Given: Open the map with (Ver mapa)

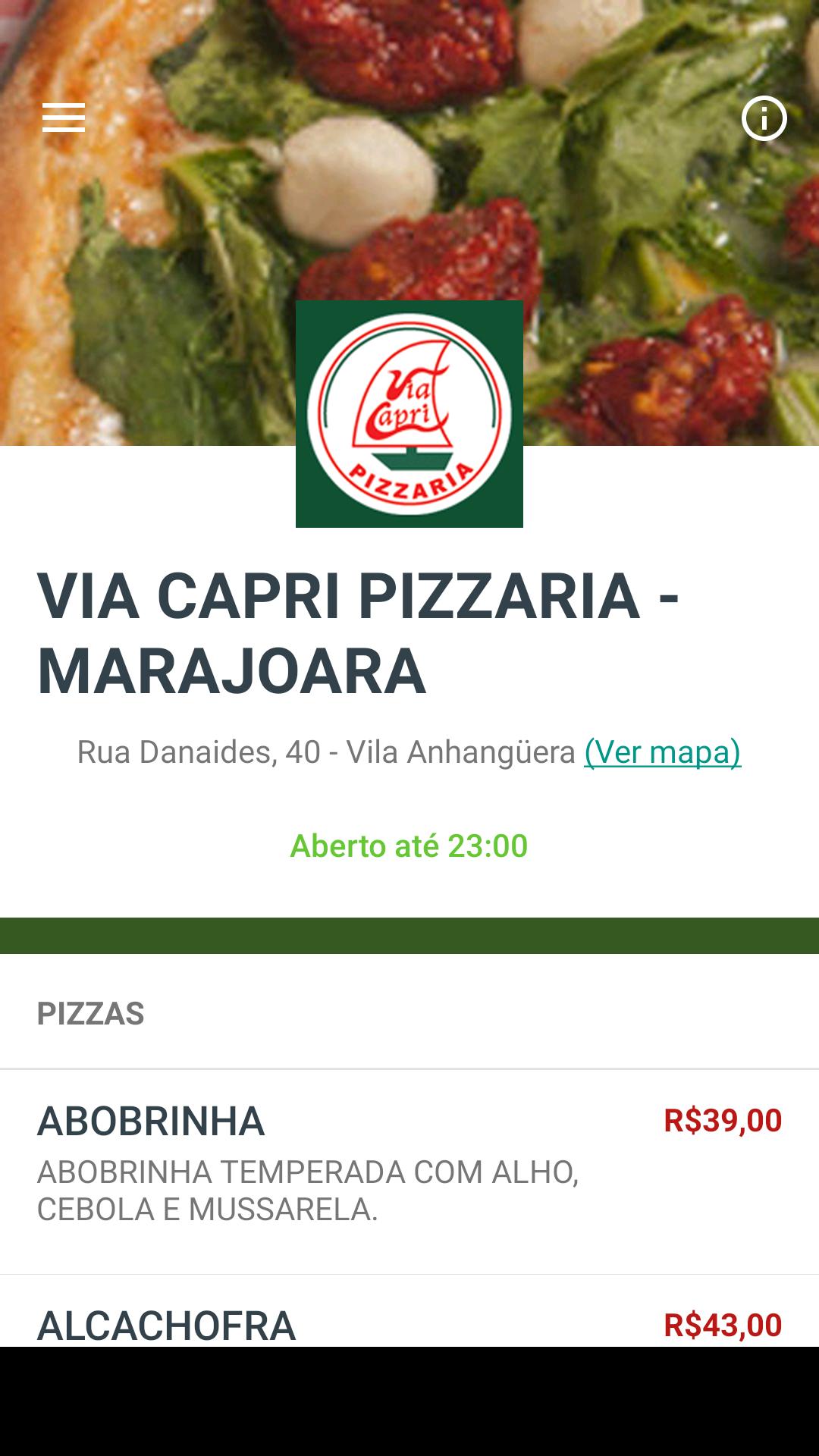Looking at the screenshot, I should click(664, 752).
